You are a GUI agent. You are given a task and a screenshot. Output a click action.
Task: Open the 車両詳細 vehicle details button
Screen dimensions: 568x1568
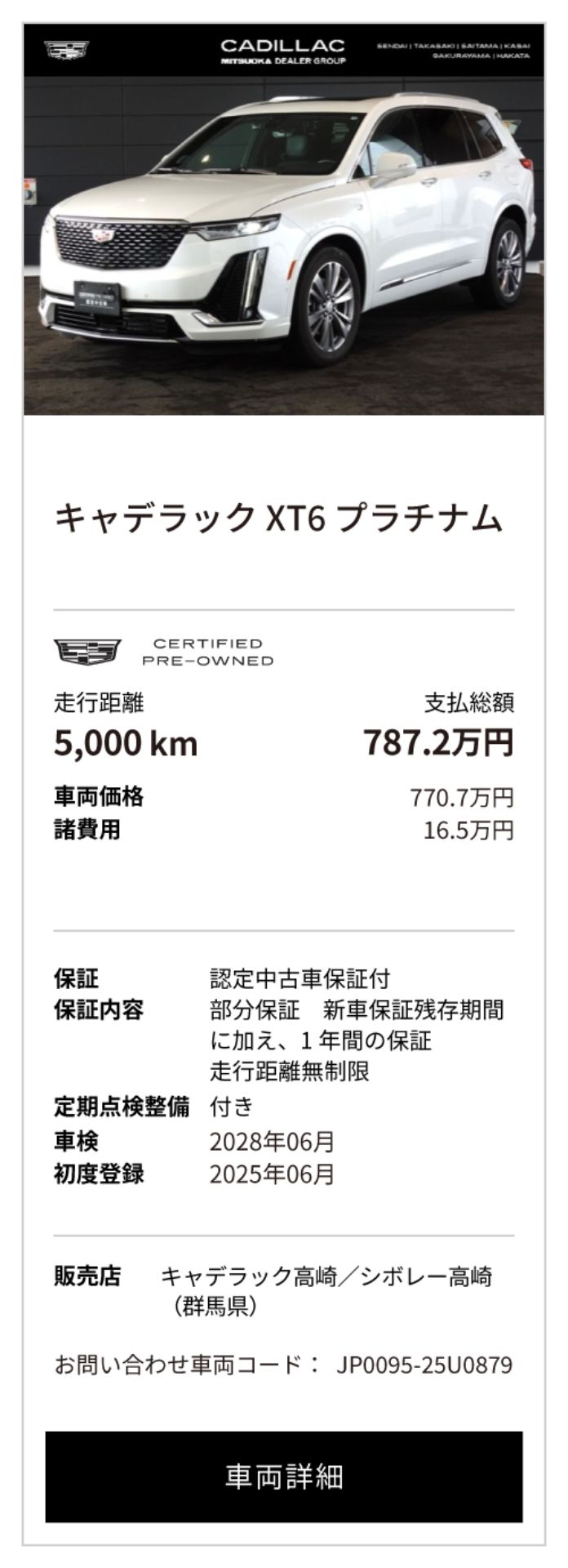tap(283, 1476)
